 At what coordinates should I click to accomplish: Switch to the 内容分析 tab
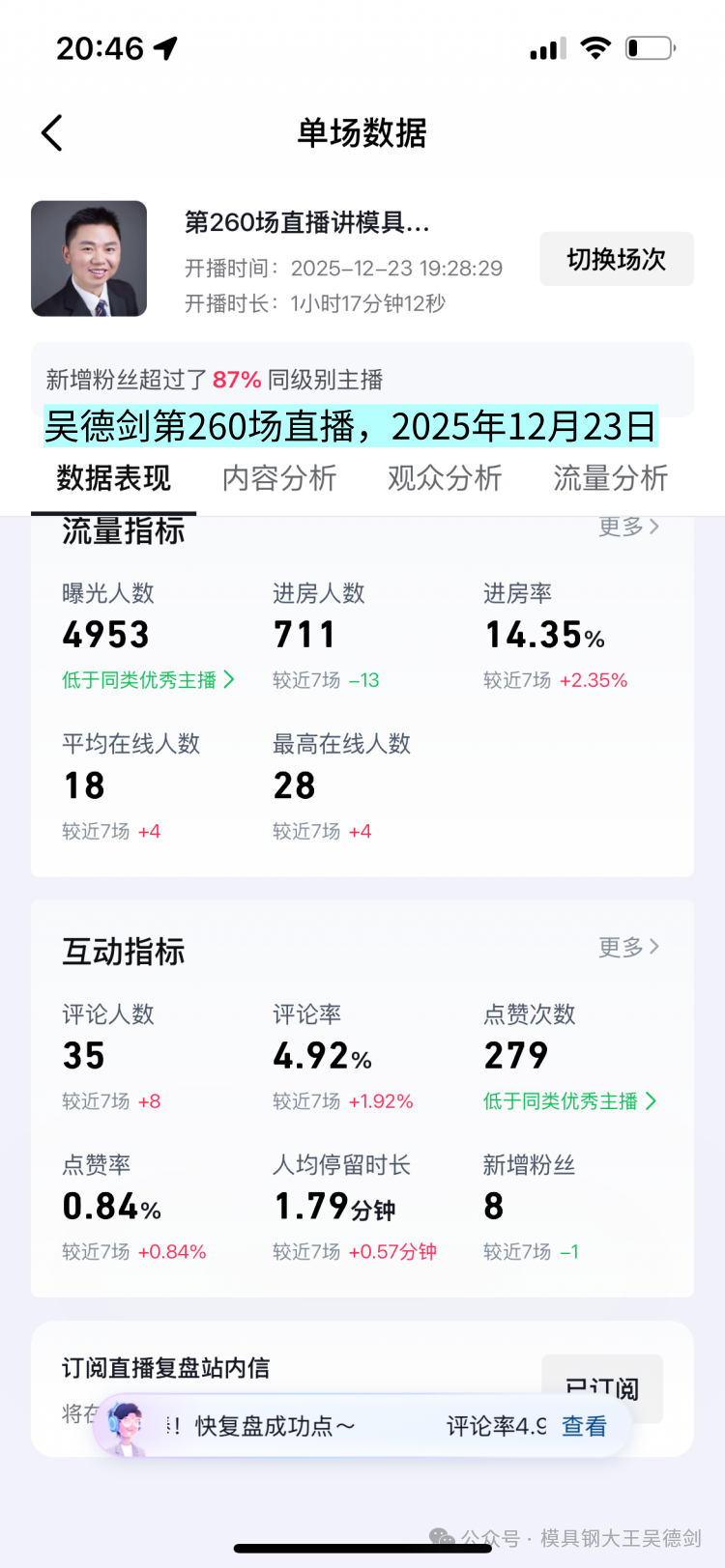coord(279,477)
